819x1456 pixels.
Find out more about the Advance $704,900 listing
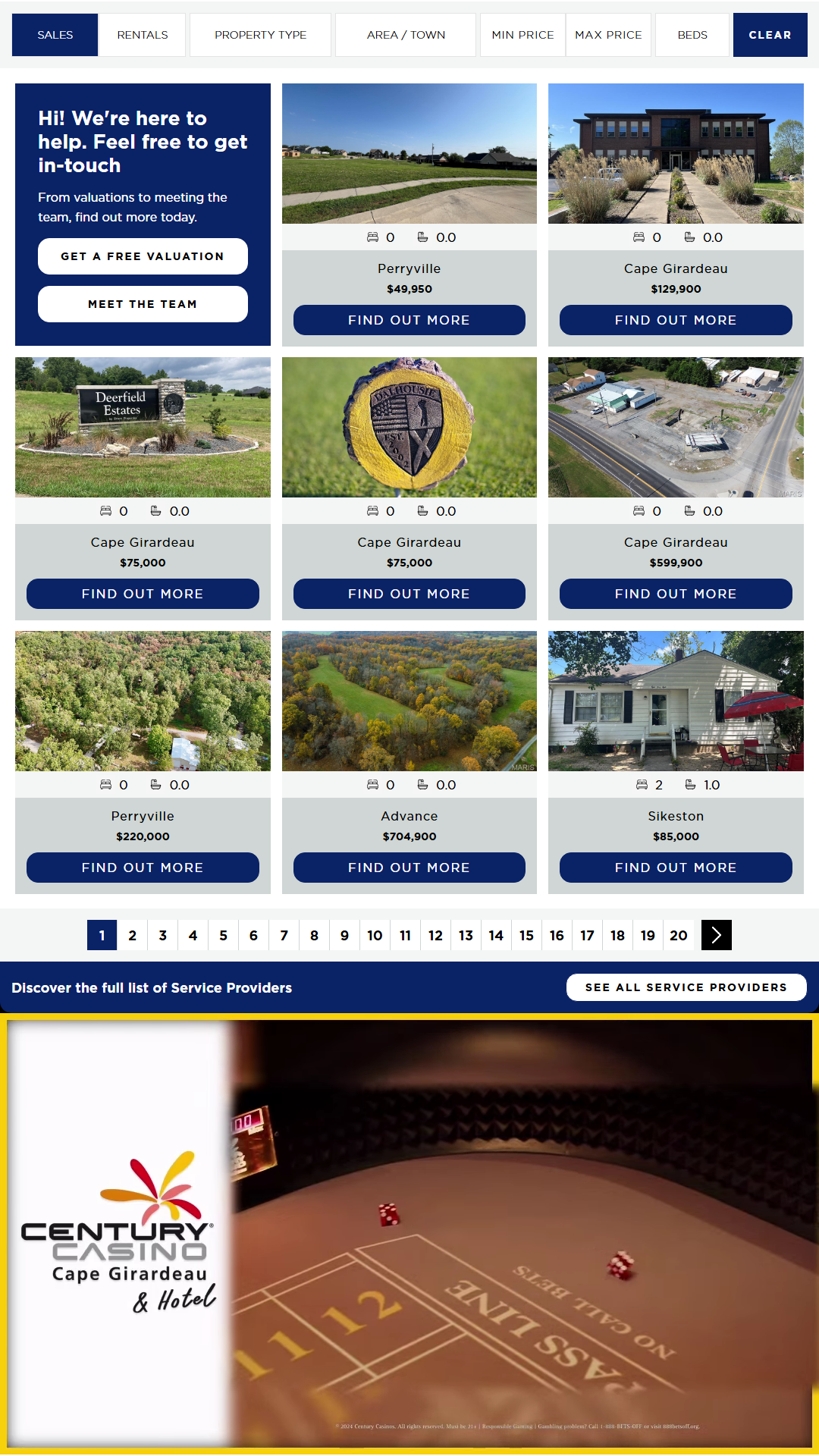pyautogui.click(x=409, y=868)
